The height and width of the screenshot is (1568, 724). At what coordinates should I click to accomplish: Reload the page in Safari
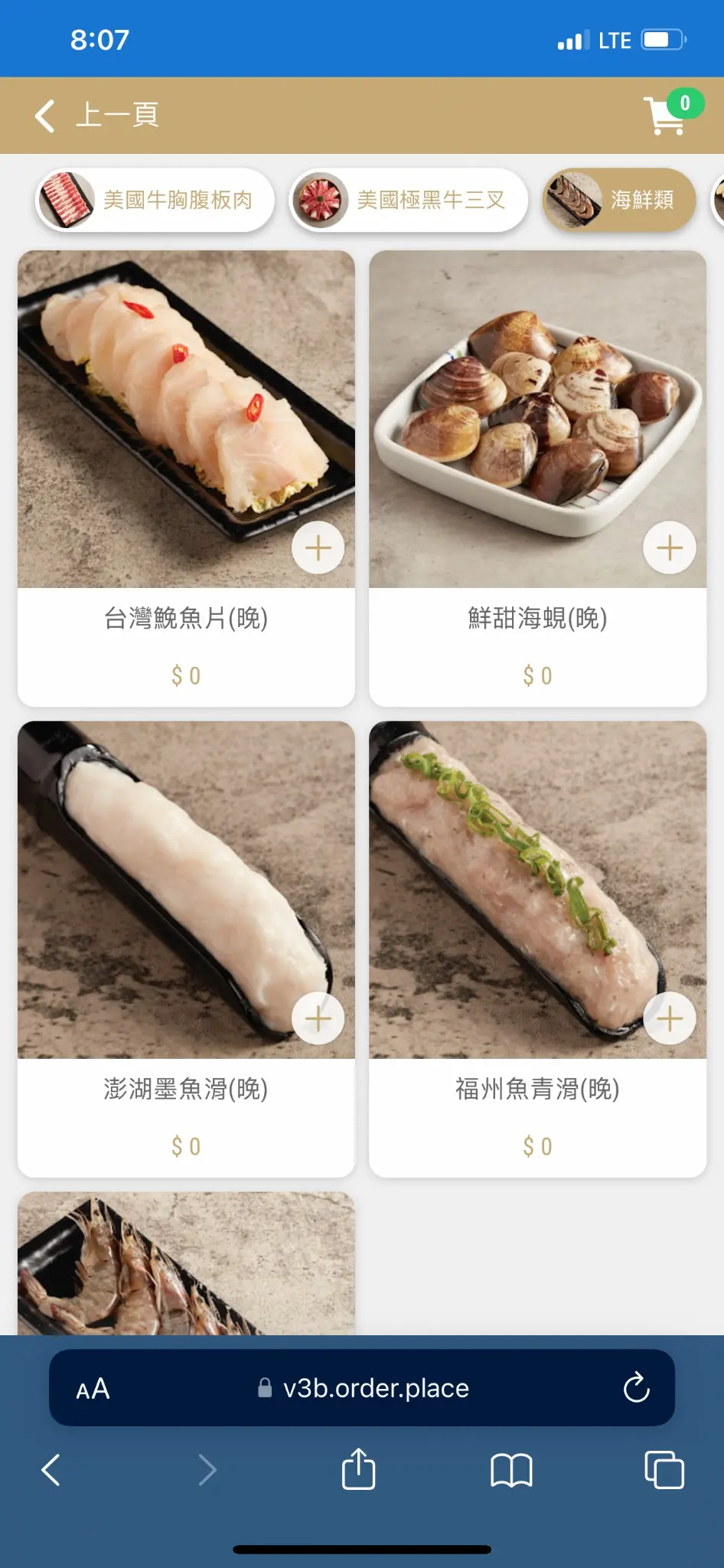[636, 1387]
